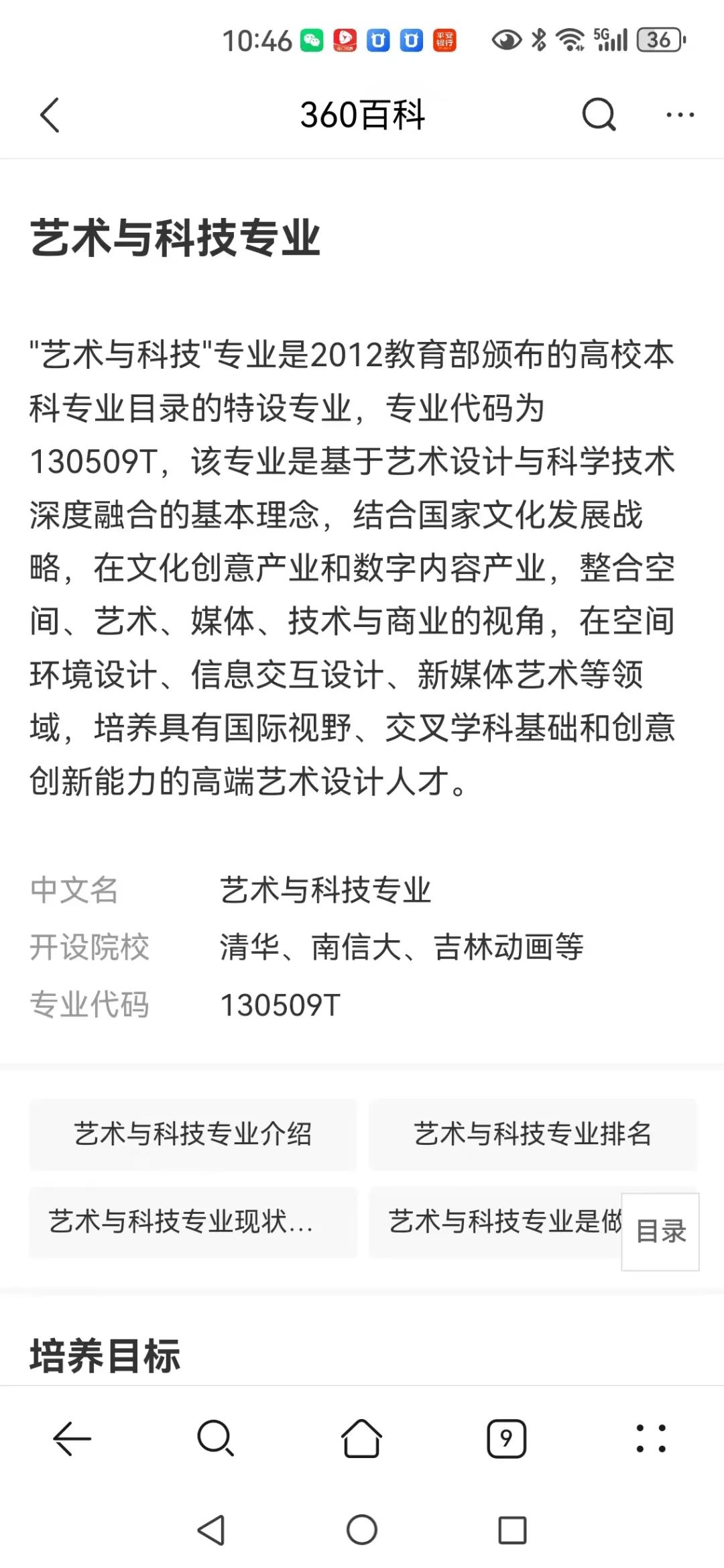Image resolution: width=724 pixels, height=1568 pixels.
Task: Go to the browser home page
Action: 362,1439
